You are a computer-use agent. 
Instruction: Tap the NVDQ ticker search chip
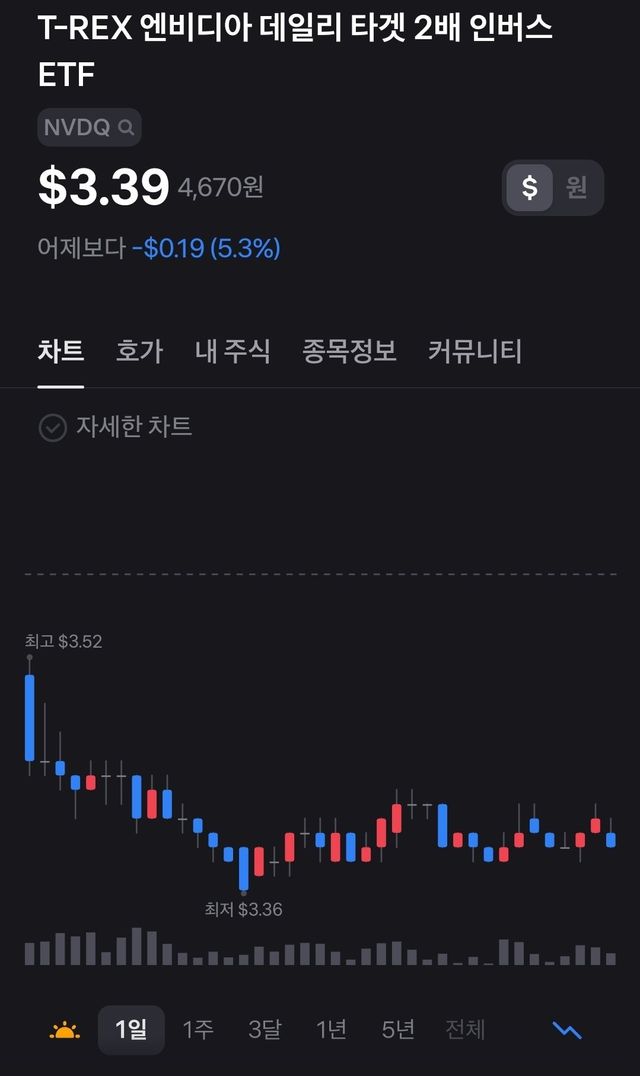(x=89, y=128)
